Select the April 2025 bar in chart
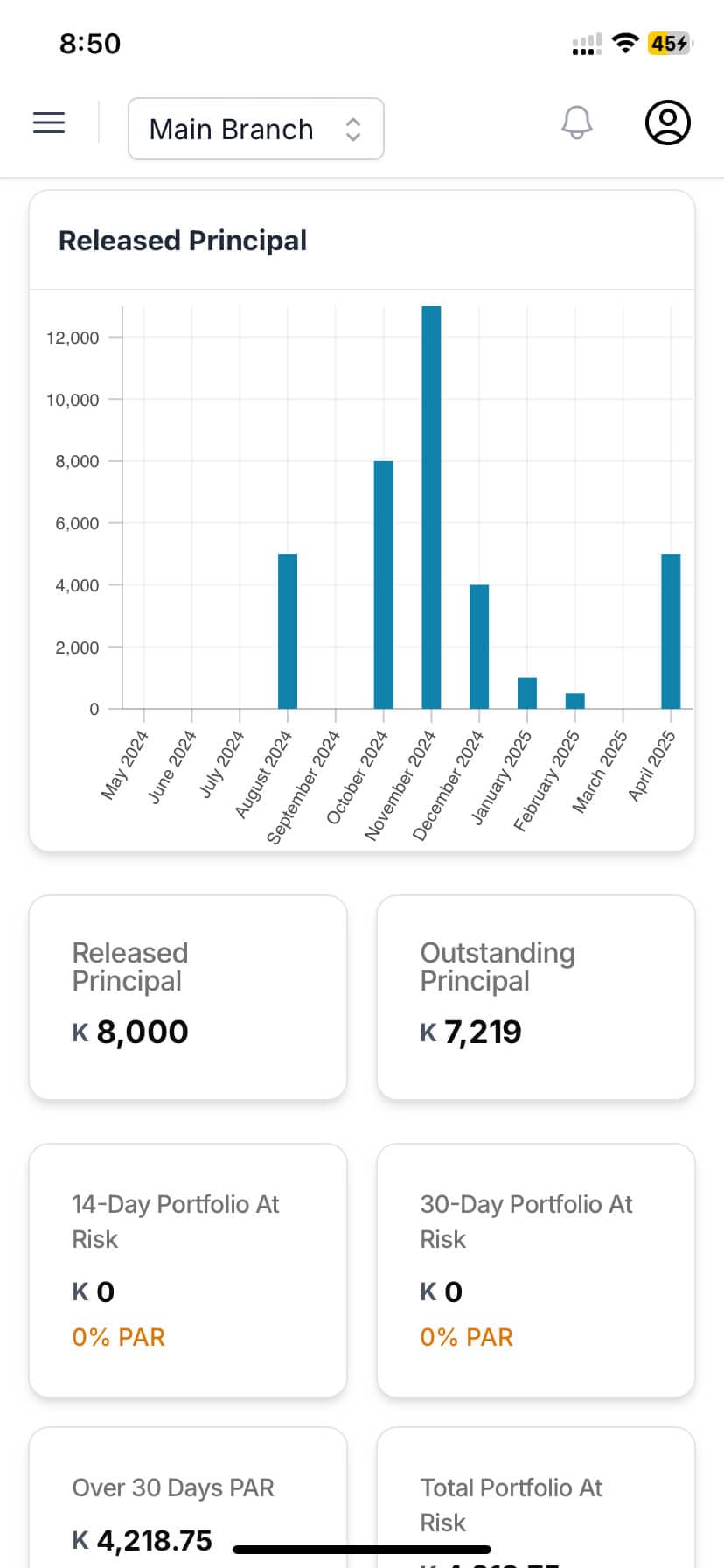The height and width of the screenshot is (1568, 724). coord(670,630)
